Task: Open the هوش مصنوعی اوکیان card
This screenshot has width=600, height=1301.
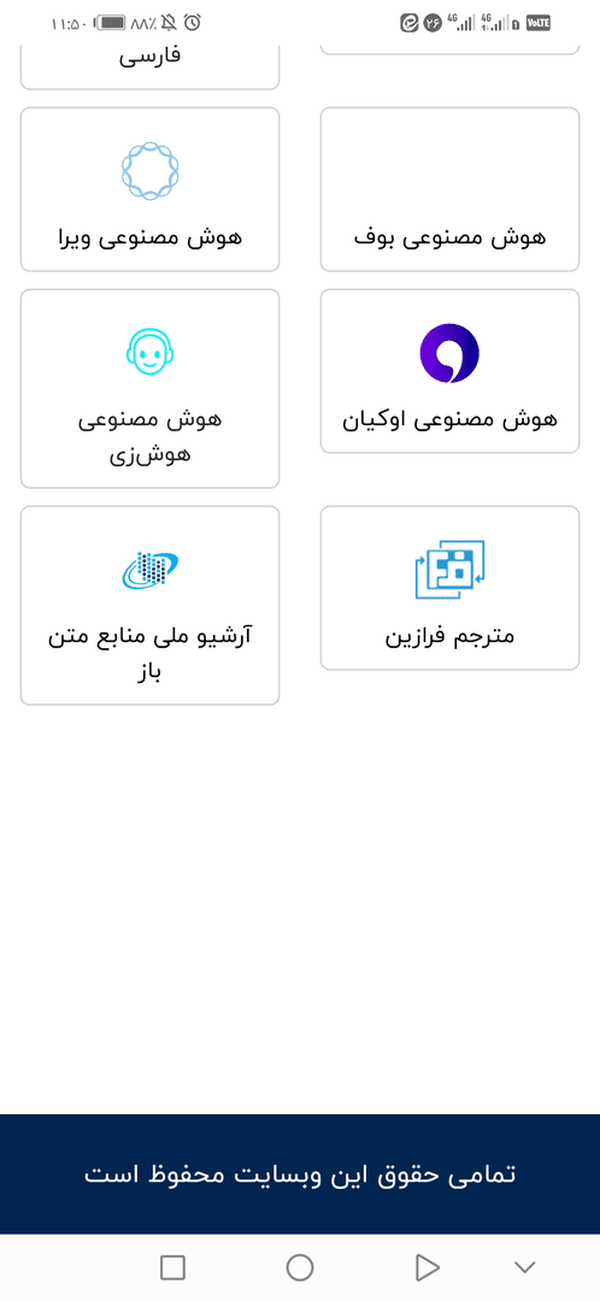Action: pyautogui.click(x=450, y=371)
